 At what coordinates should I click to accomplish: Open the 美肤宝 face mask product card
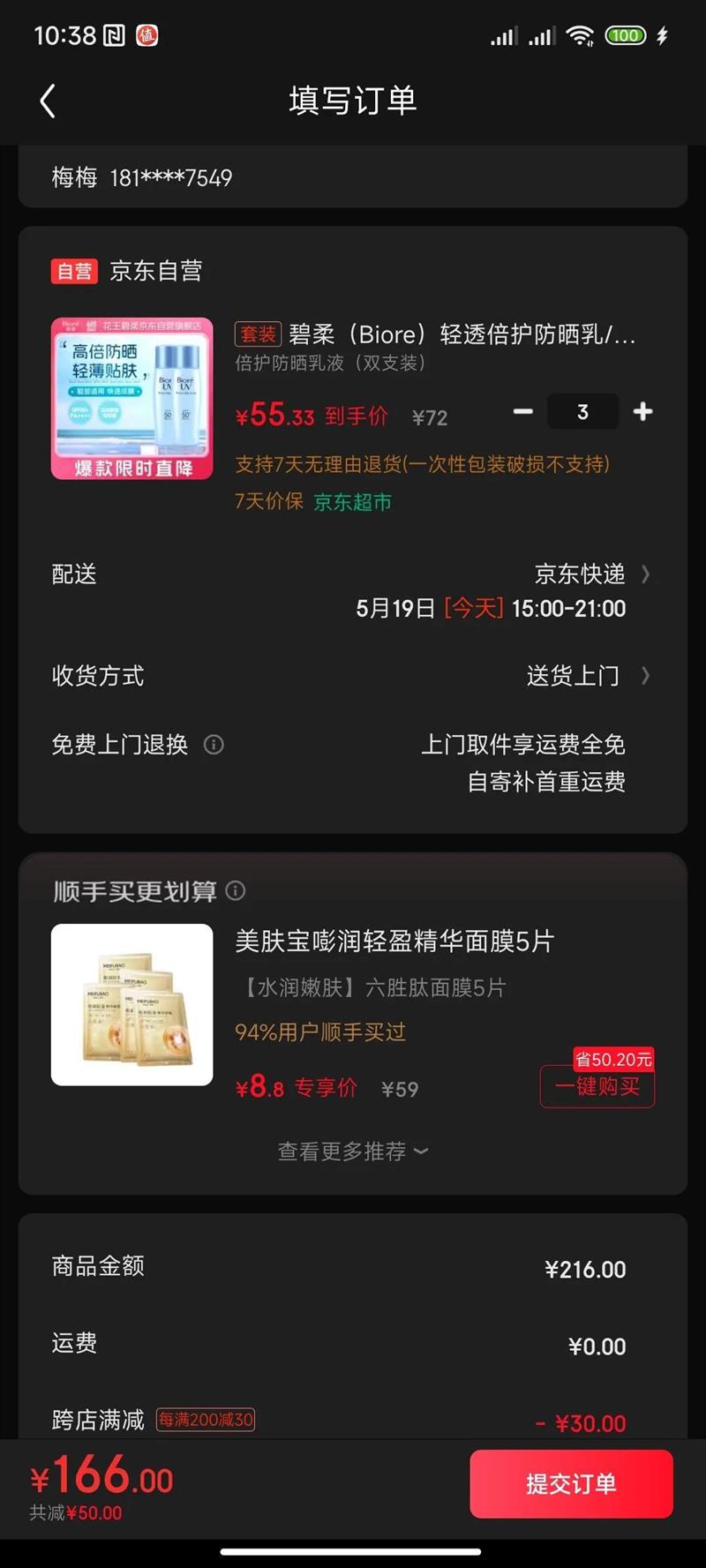pos(353,1013)
